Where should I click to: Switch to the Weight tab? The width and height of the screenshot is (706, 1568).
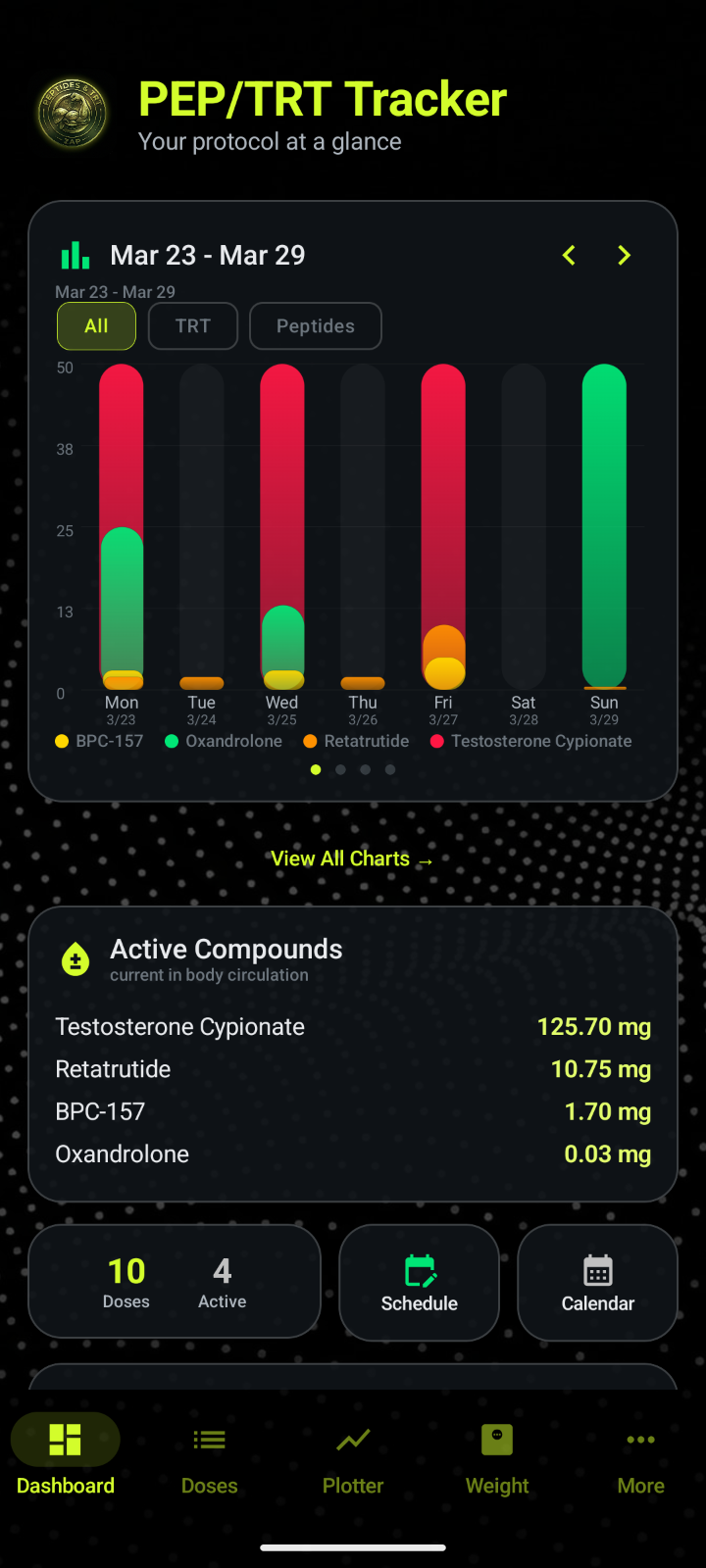[x=497, y=1459]
